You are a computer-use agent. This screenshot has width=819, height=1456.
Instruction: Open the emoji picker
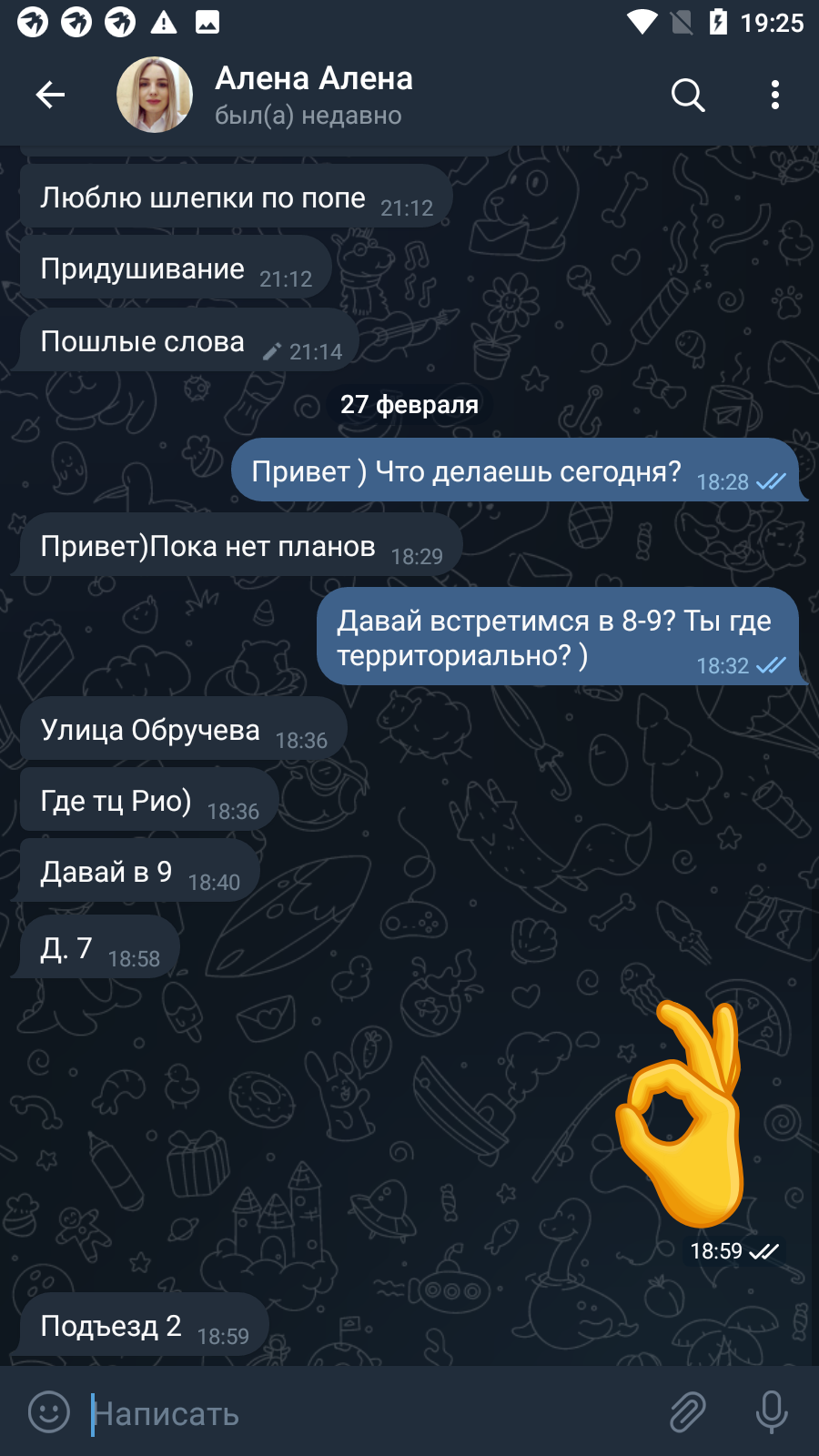(49, 1412)
